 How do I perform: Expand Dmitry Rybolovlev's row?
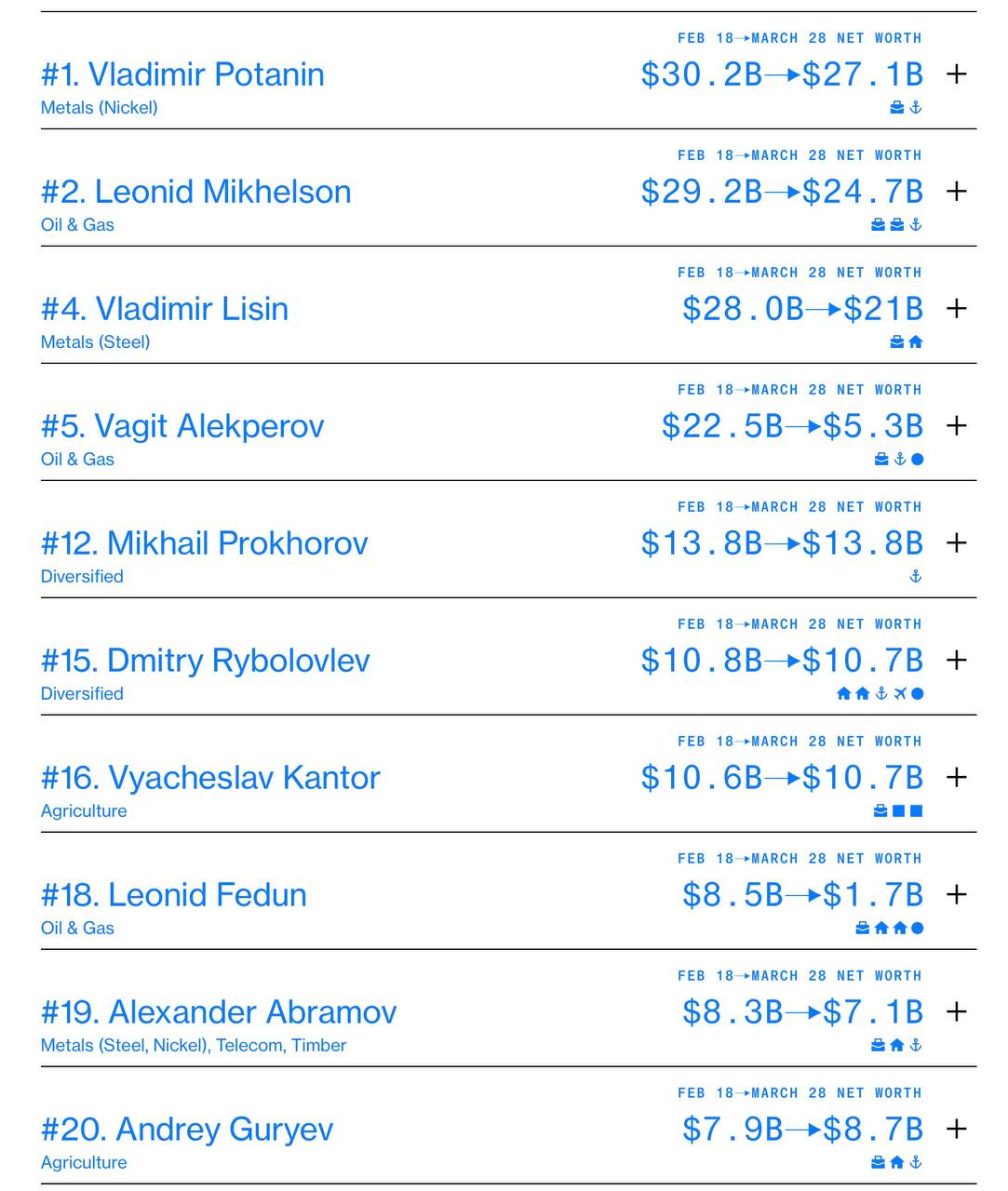956,661
